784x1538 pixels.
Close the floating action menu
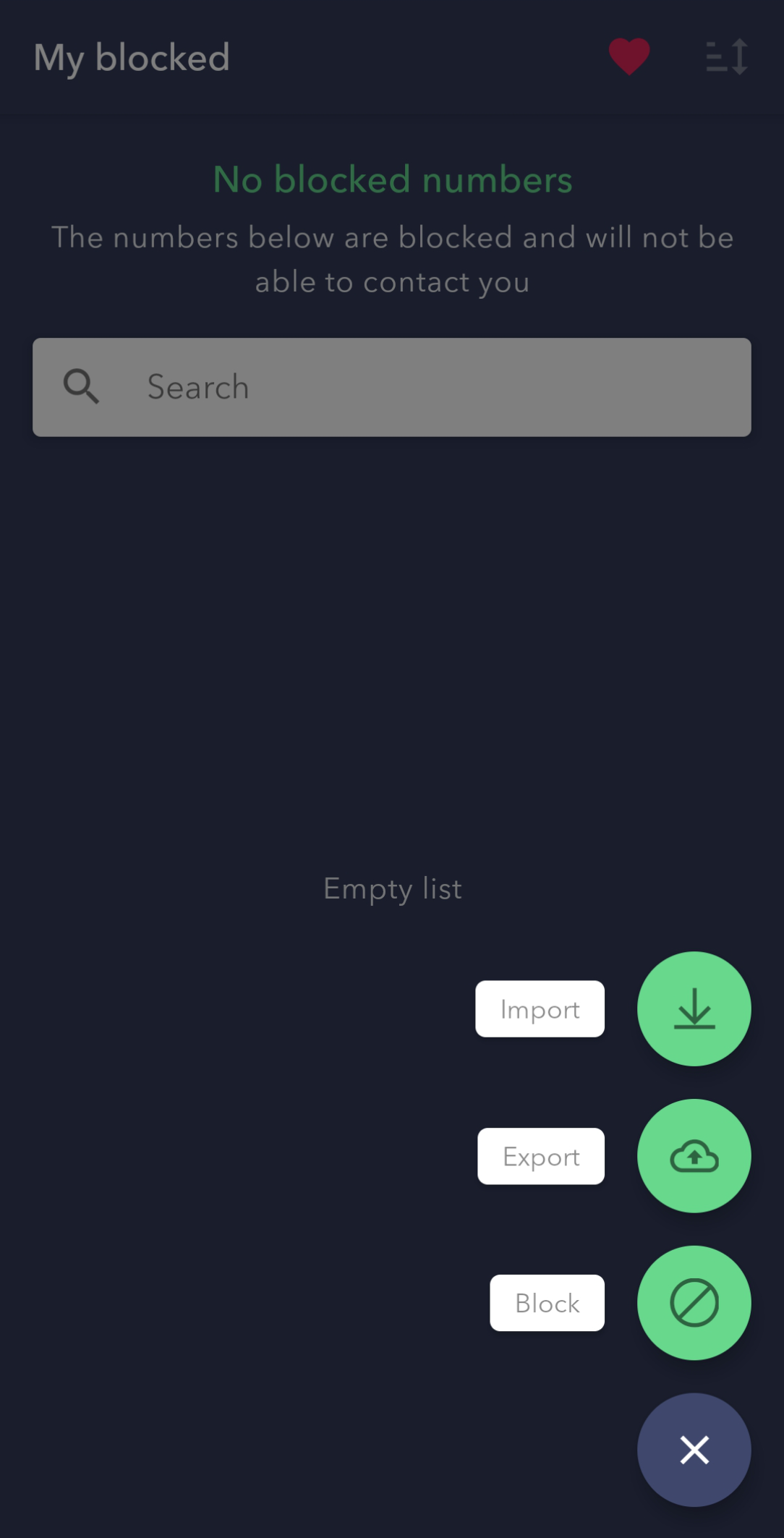(x=694, y=1450)
